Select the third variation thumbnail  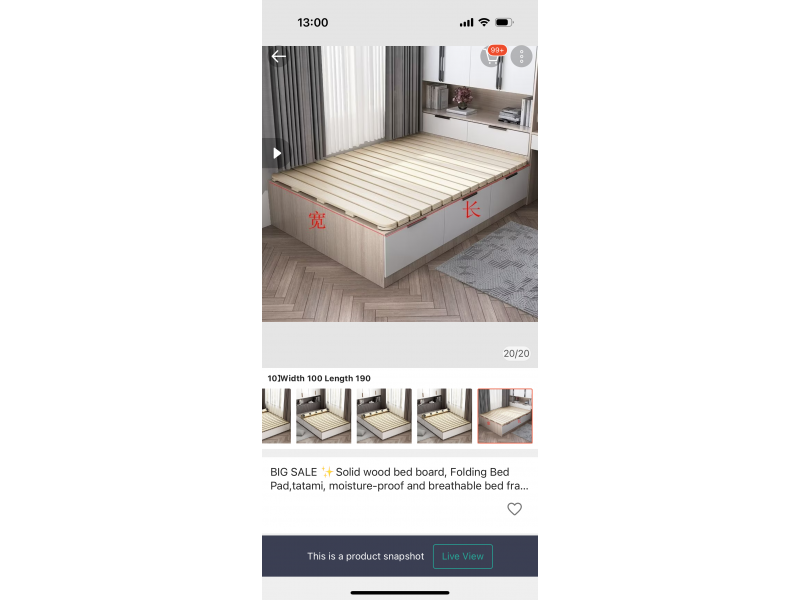[384, 416]
